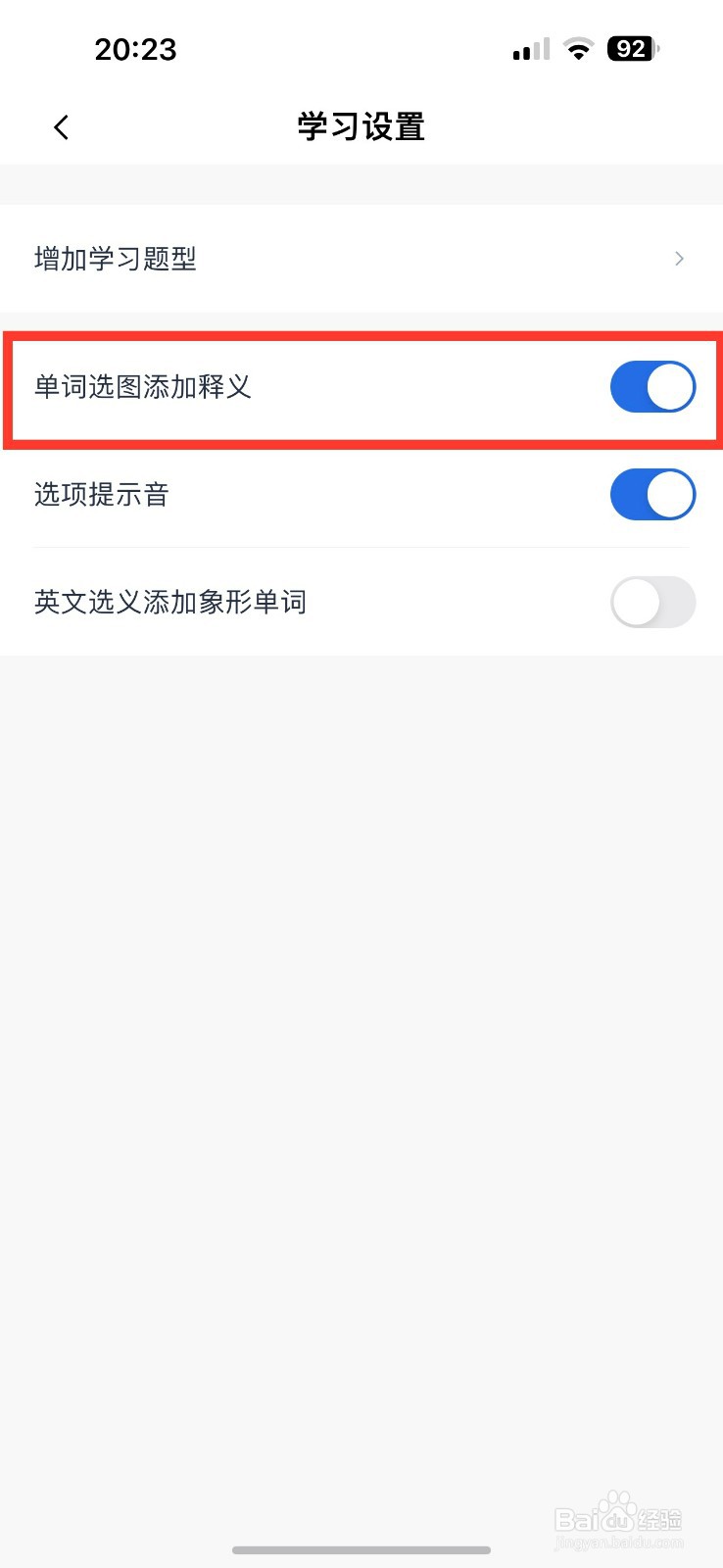Open the 增加学习题型 settings page
Screen dimensions: 723x1568
pyautogui.click(x=361, y=258)
